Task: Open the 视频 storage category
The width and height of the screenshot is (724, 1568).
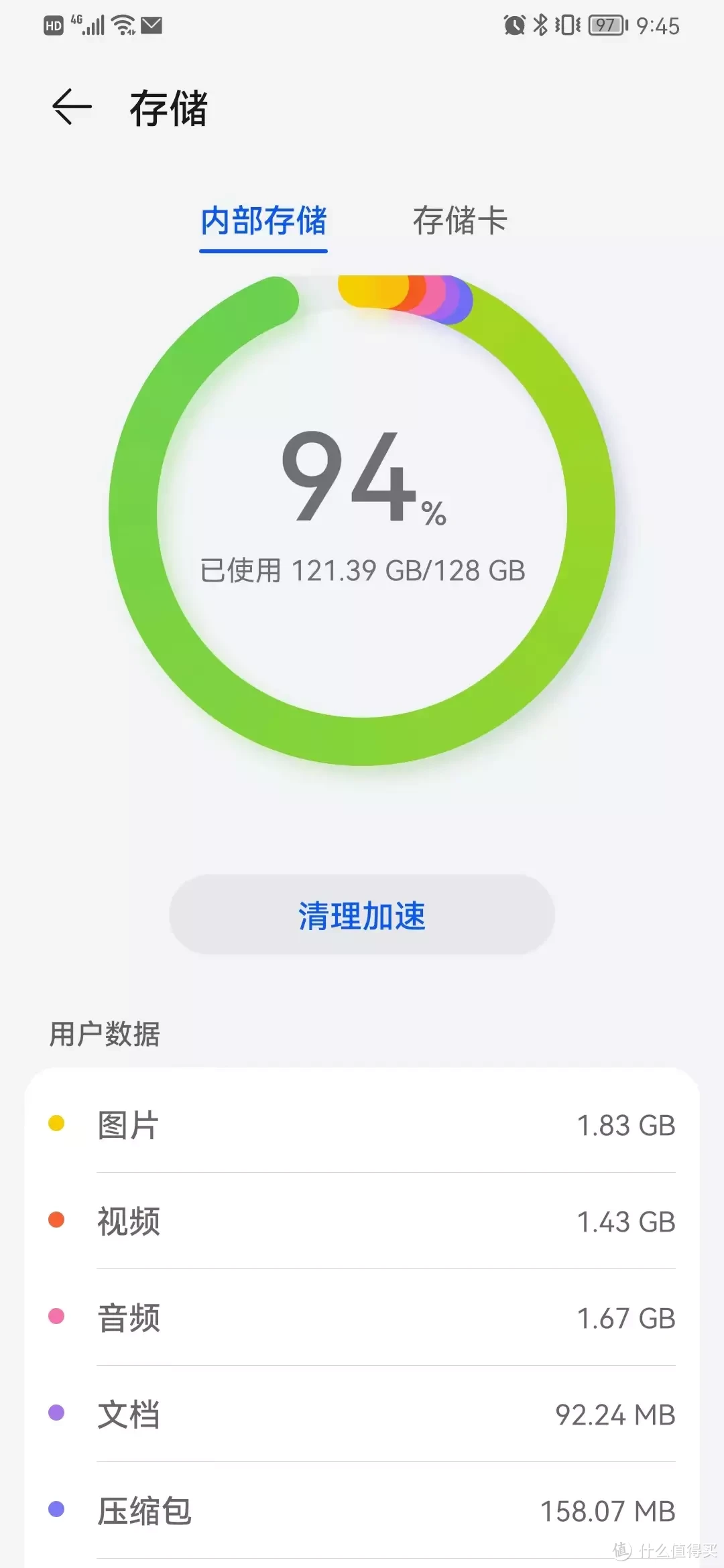Action: click(x=362, y=1222)
